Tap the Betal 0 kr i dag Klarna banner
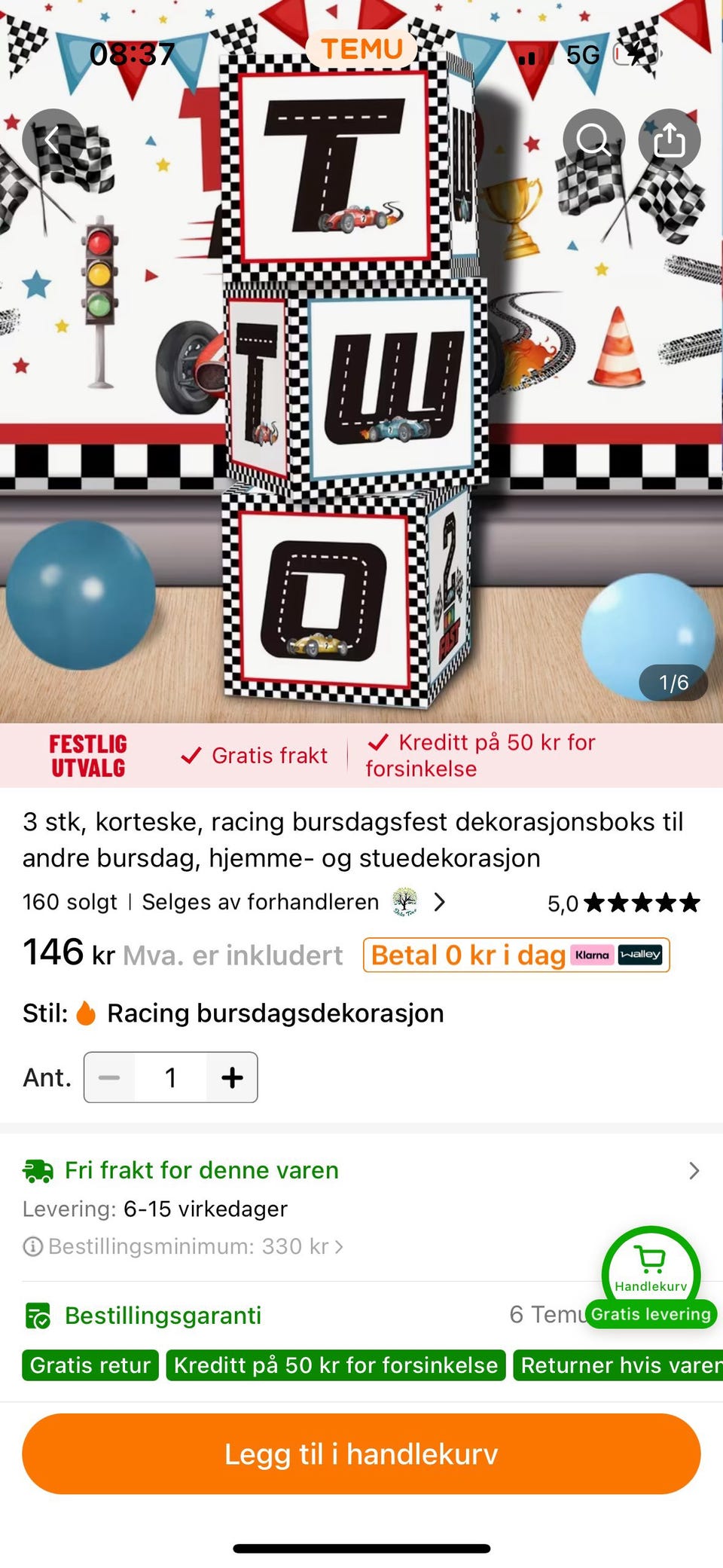 pos(515,955)
